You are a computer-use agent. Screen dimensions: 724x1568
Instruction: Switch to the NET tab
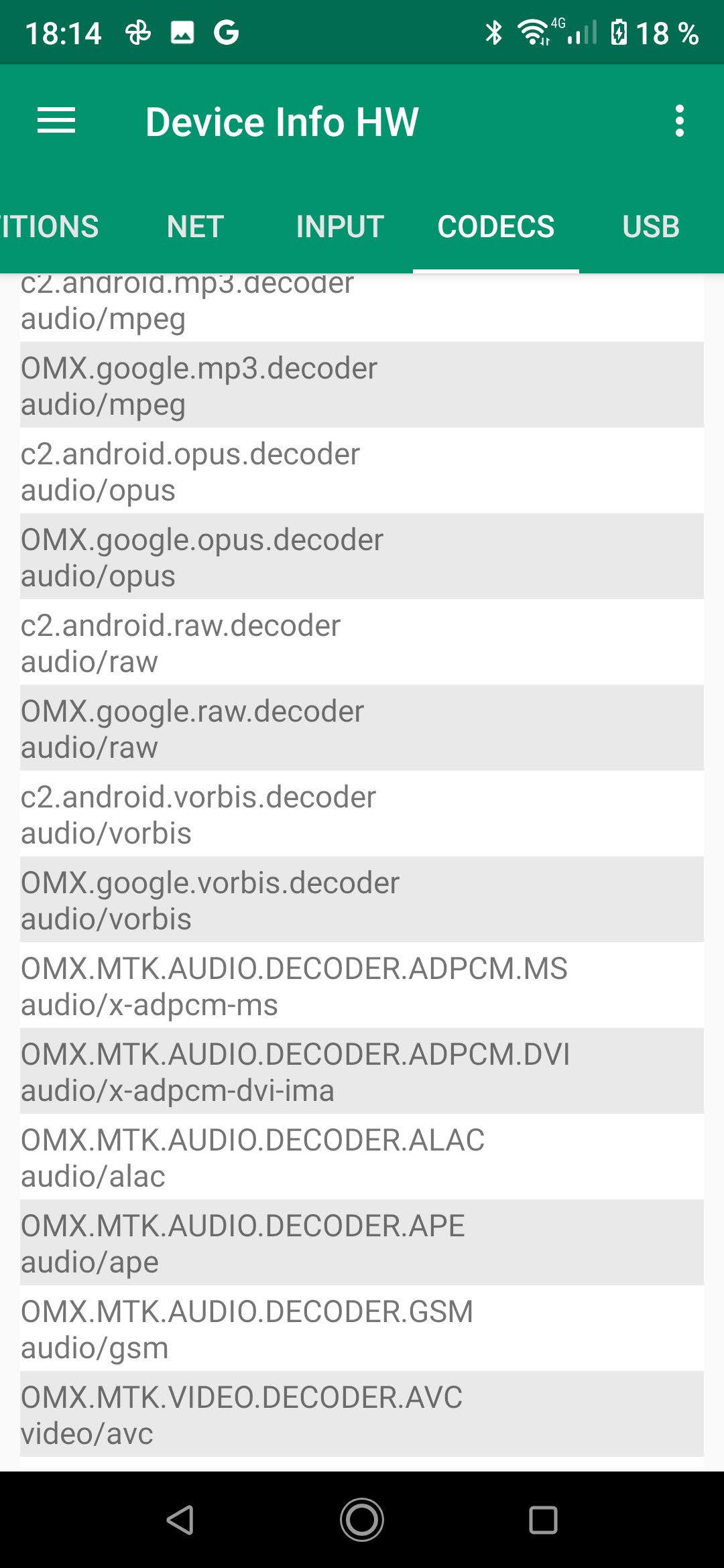tap(195, 226)
